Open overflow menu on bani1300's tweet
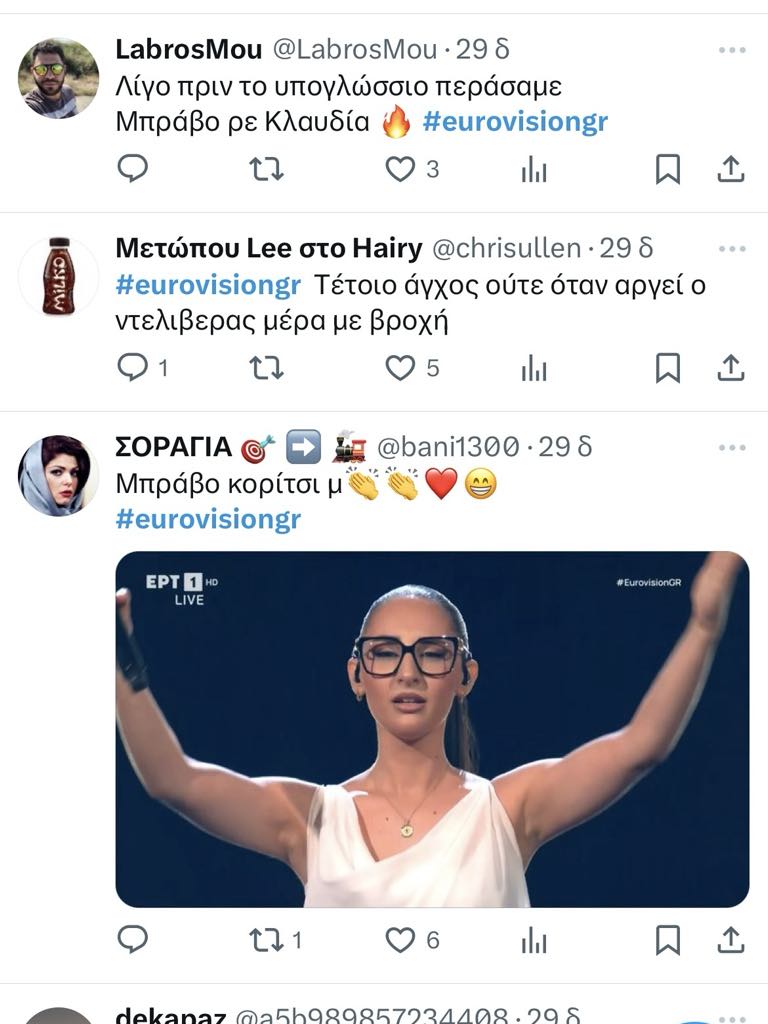768x1024 pixels. [732, 447]
